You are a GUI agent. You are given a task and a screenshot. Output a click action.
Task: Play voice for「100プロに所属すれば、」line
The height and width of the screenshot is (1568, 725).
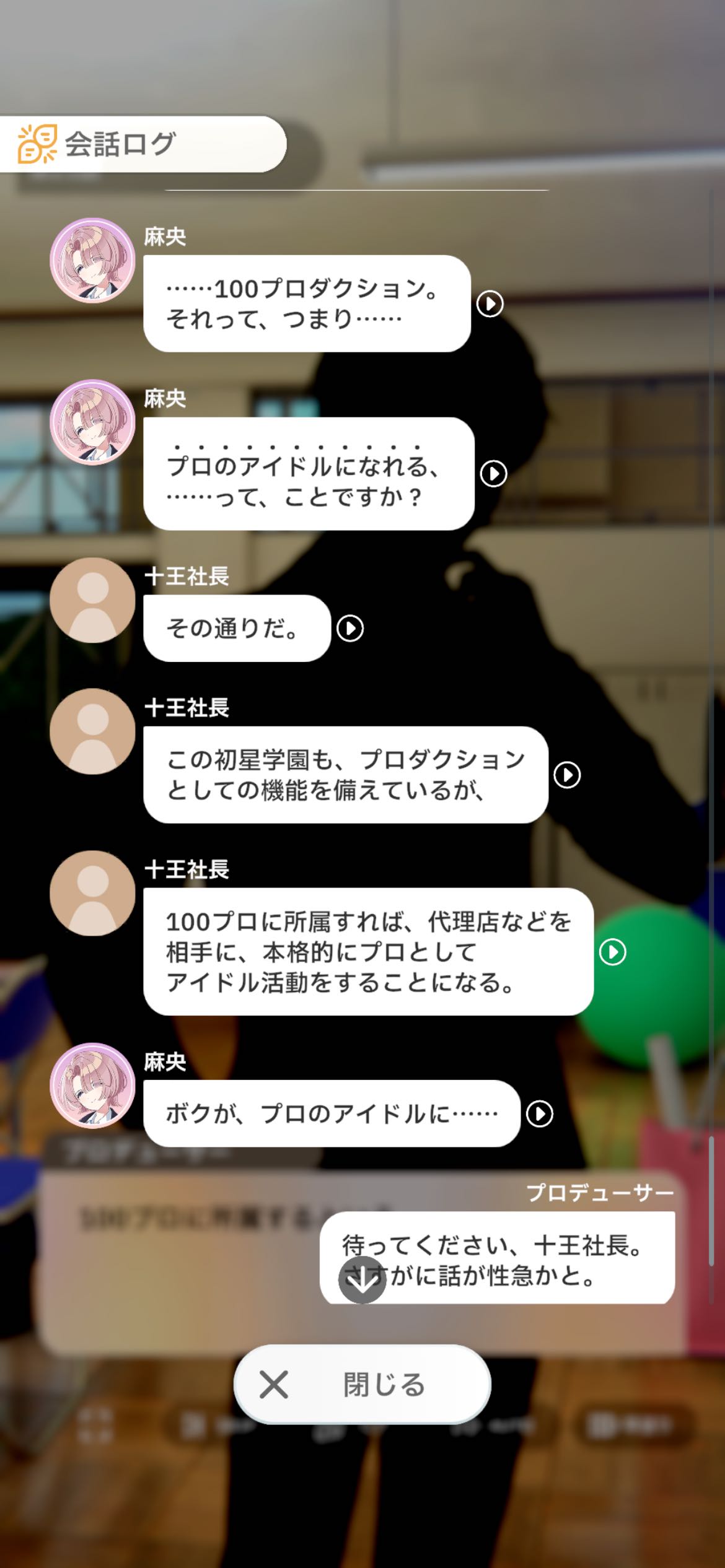click(612, 952)
